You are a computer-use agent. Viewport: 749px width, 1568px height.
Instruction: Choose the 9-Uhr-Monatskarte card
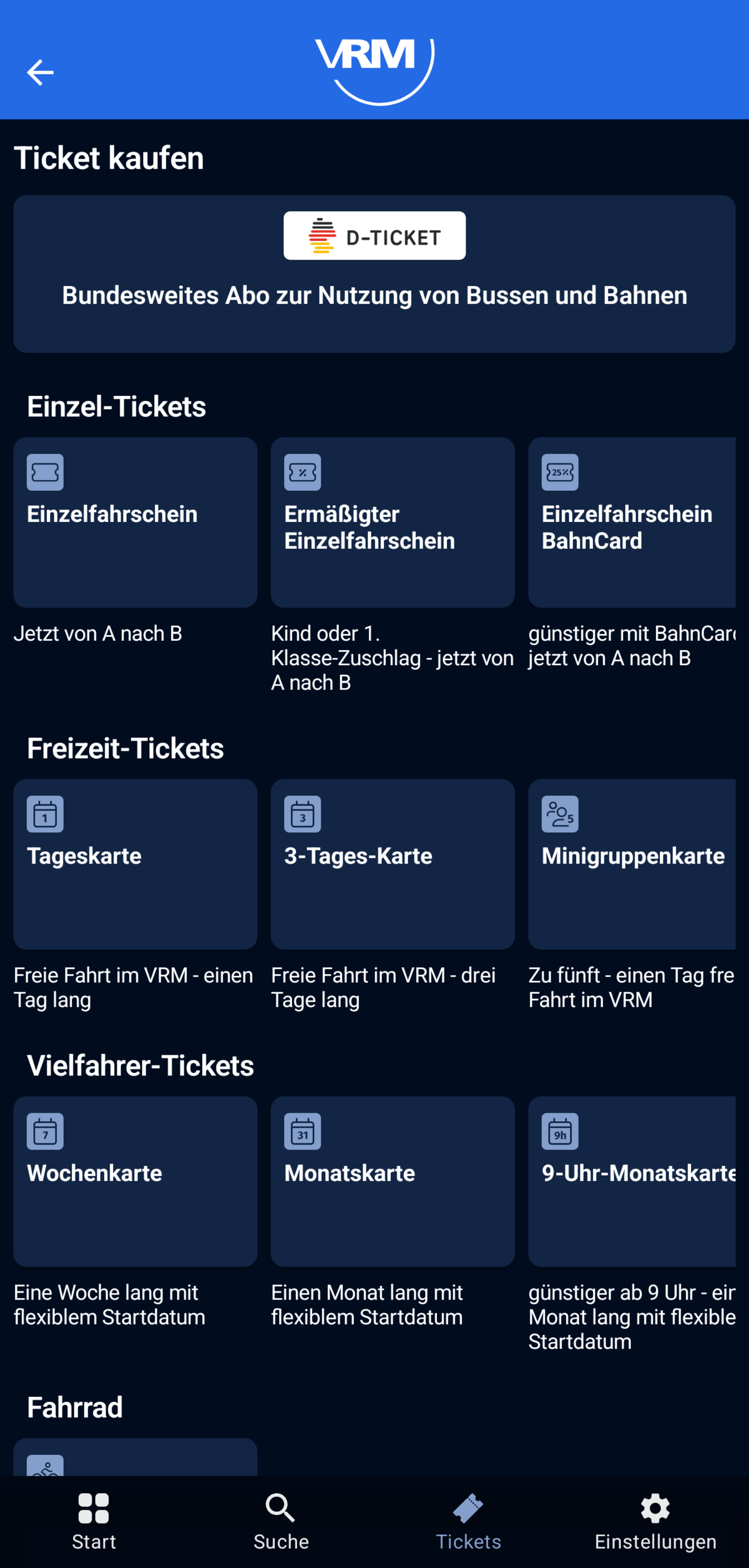point(632,1181)
